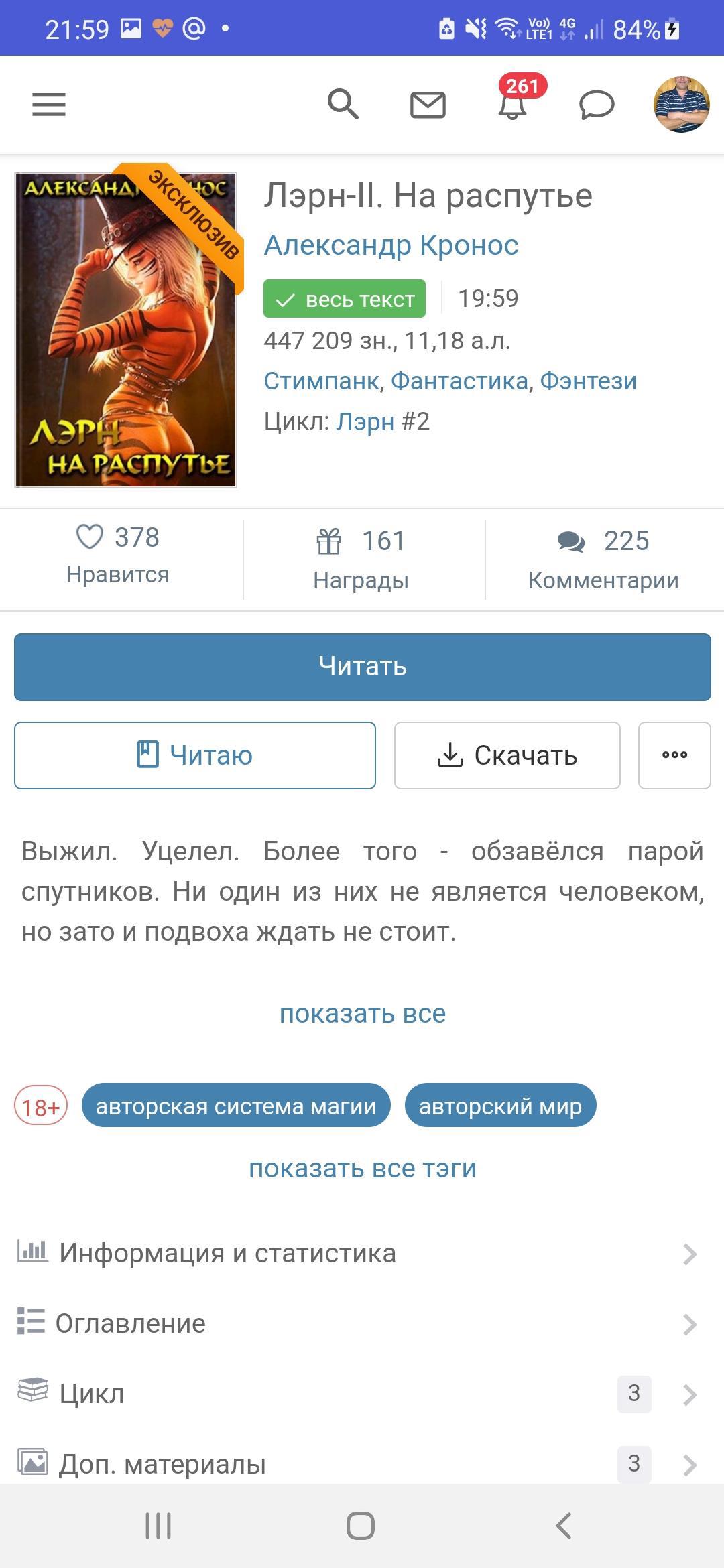Open the search icon

click(x=343, y=105)
